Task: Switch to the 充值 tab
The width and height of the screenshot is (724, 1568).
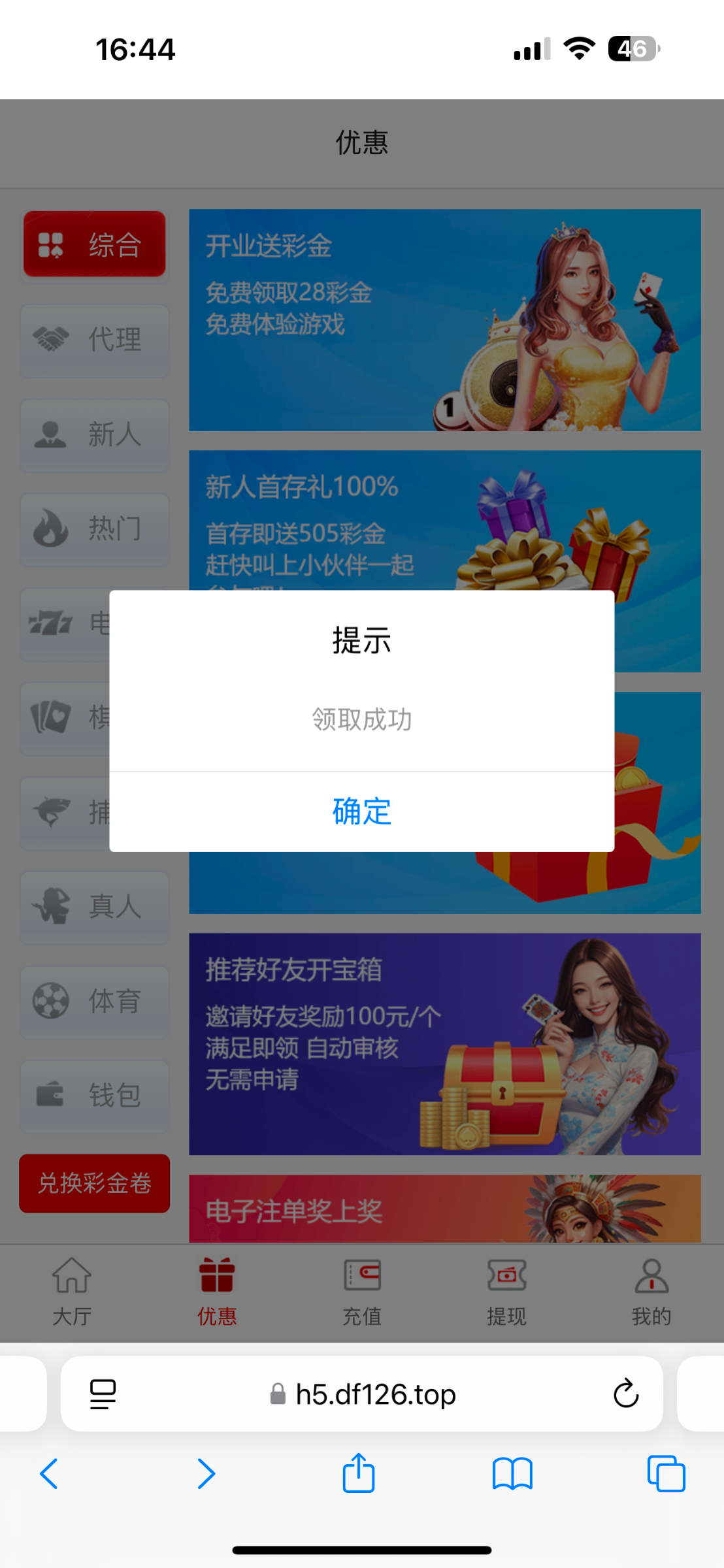Action: (362, 1291)
